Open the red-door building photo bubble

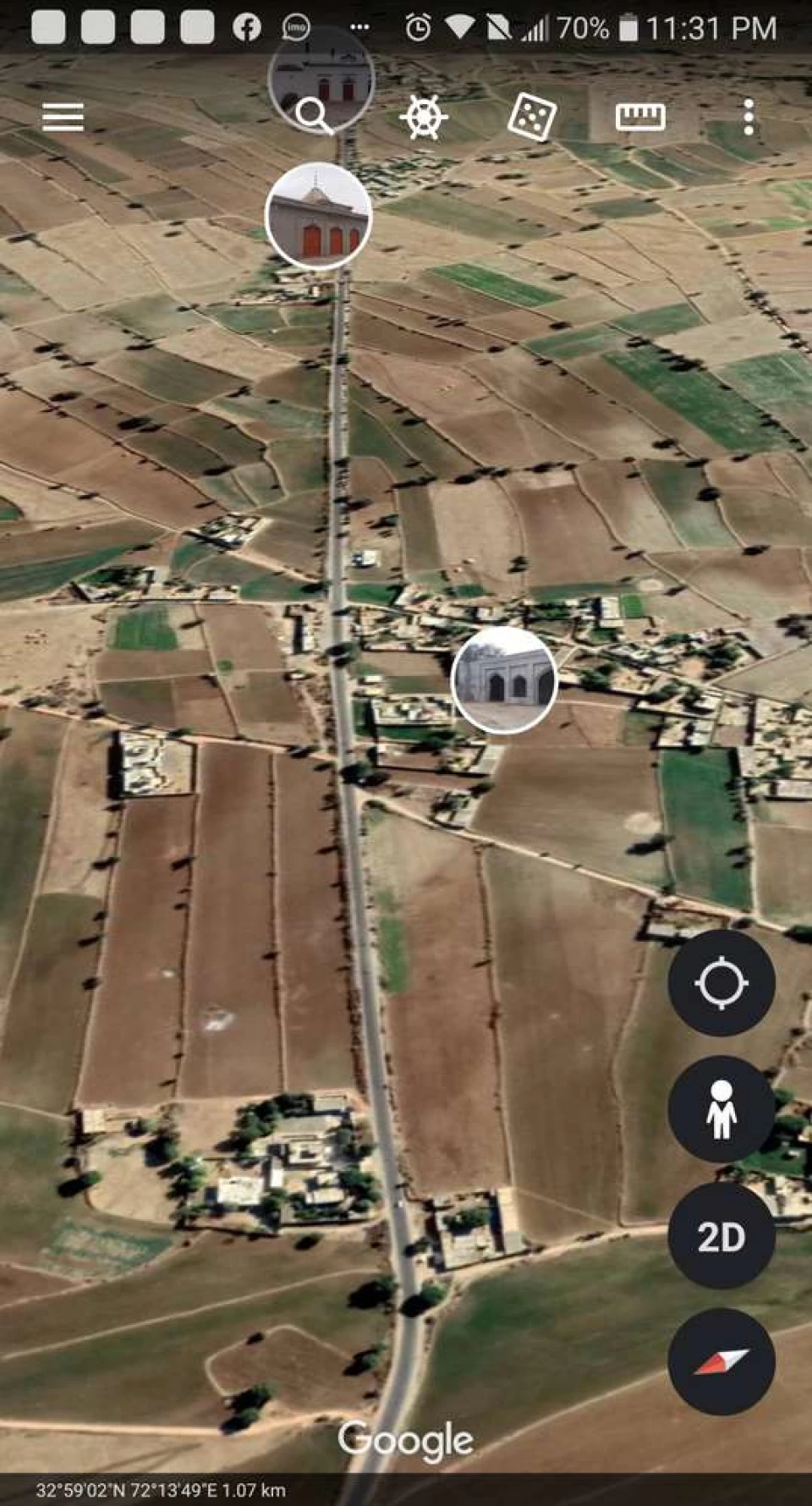318,217
